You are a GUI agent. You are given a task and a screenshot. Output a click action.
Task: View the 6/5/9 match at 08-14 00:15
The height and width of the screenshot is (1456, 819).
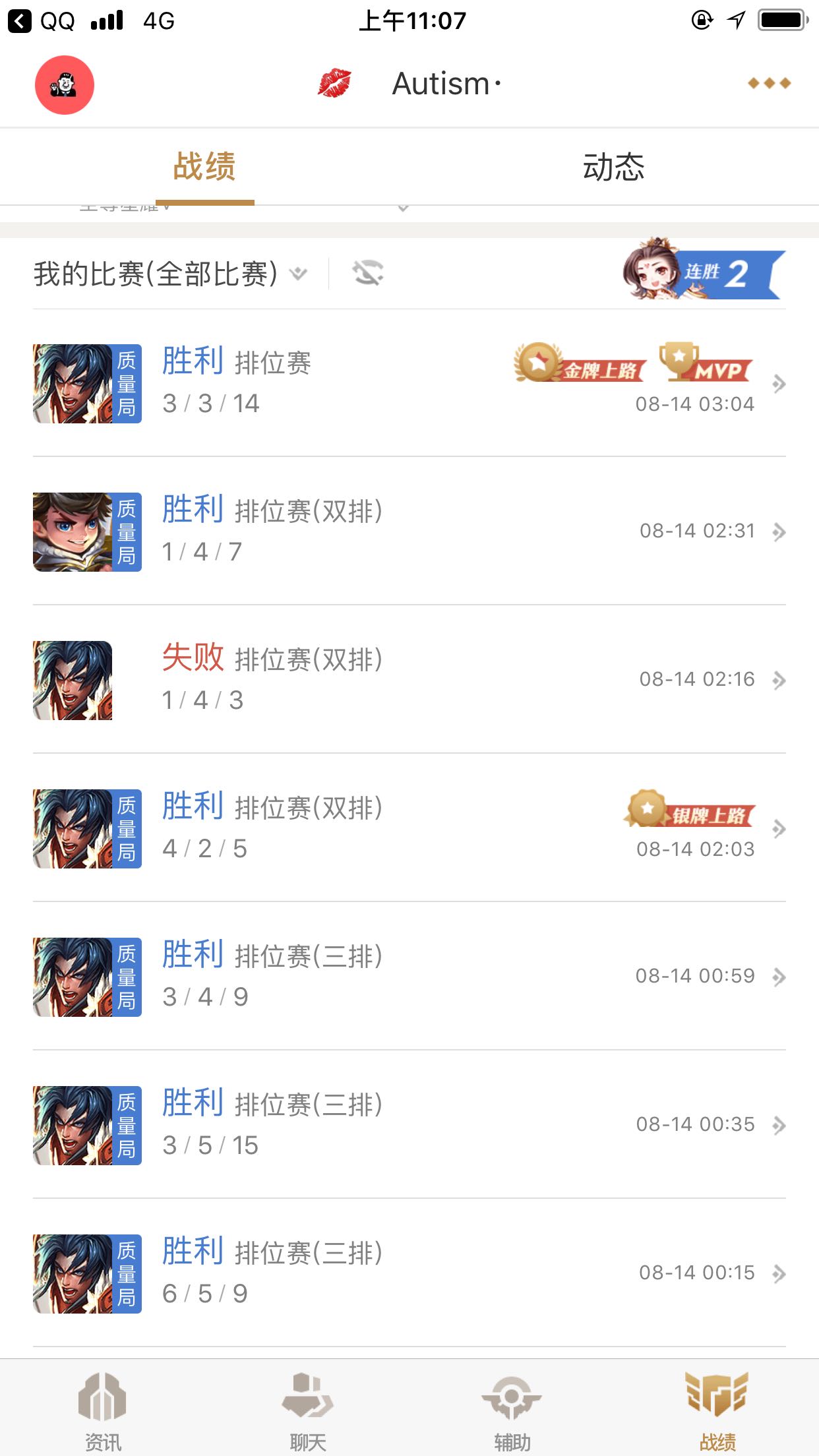[x=409, y=1273]
